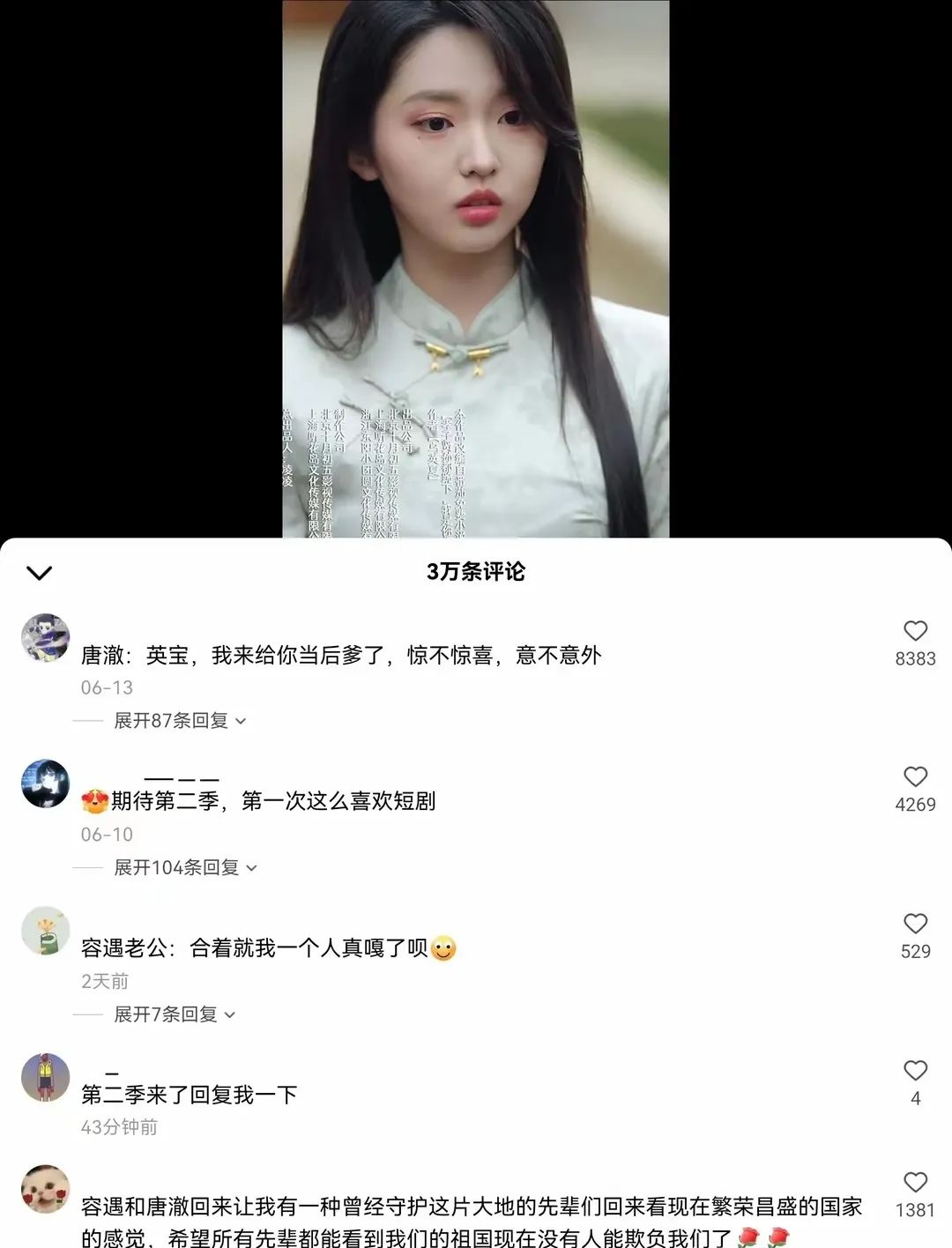The height and width of the screenshot is (1248, 952).
Task: Like the 容遇老公 comment
Action: click(915, 924)
